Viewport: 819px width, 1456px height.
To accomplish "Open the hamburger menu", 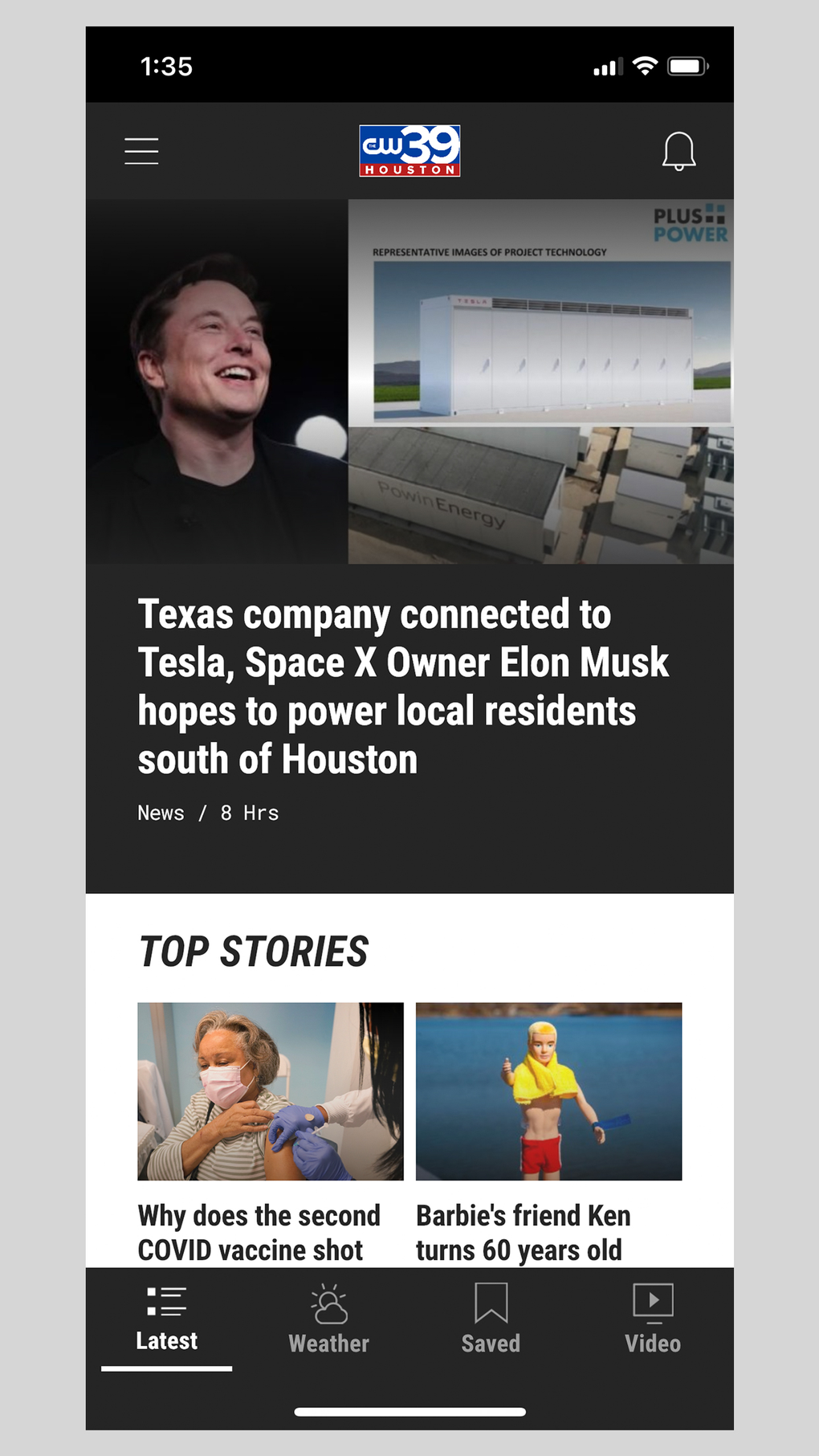I will click(141, 151).
